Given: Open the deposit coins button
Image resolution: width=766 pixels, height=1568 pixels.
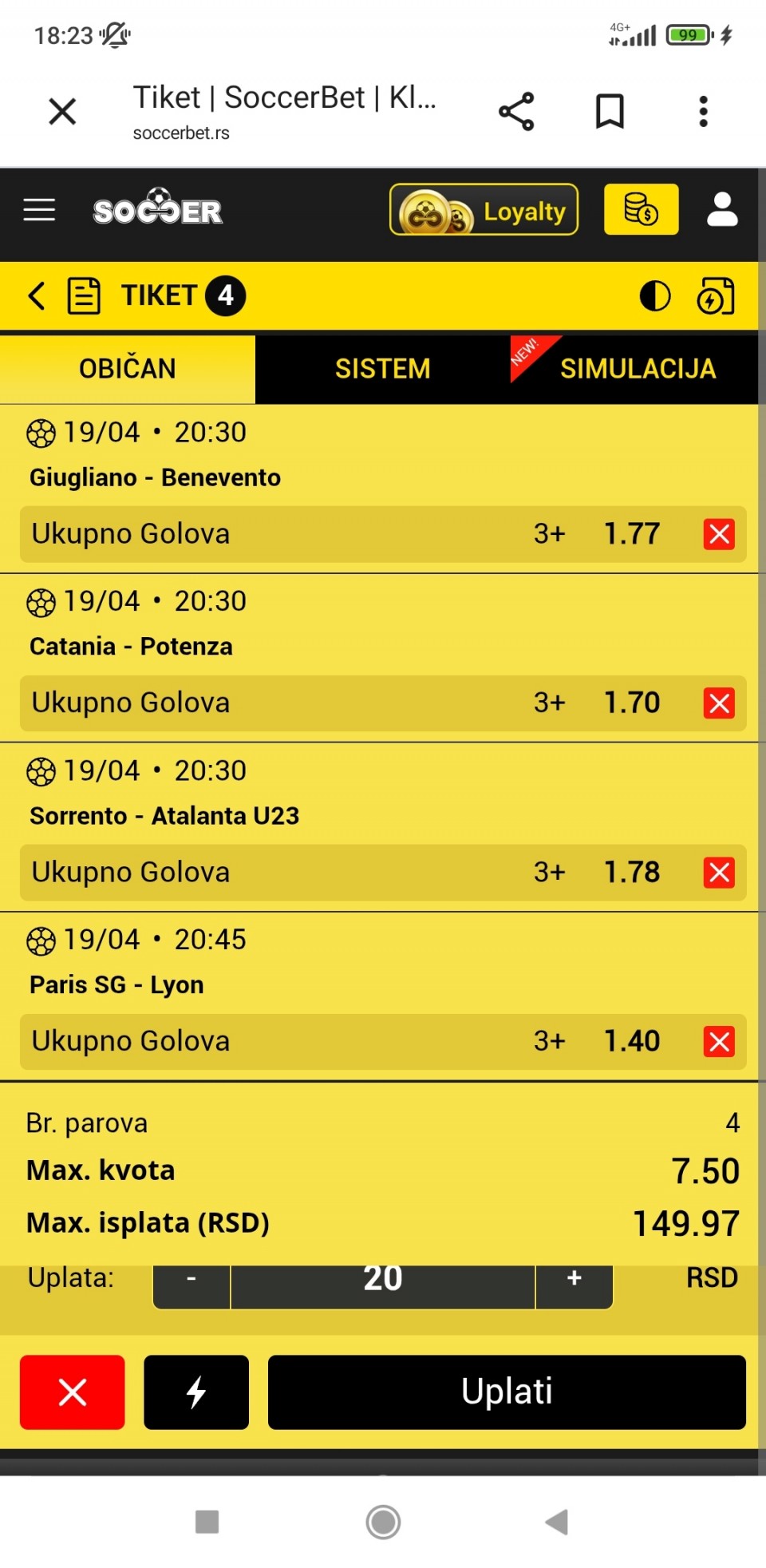Looking at the screenshot, I should (641, 210).
